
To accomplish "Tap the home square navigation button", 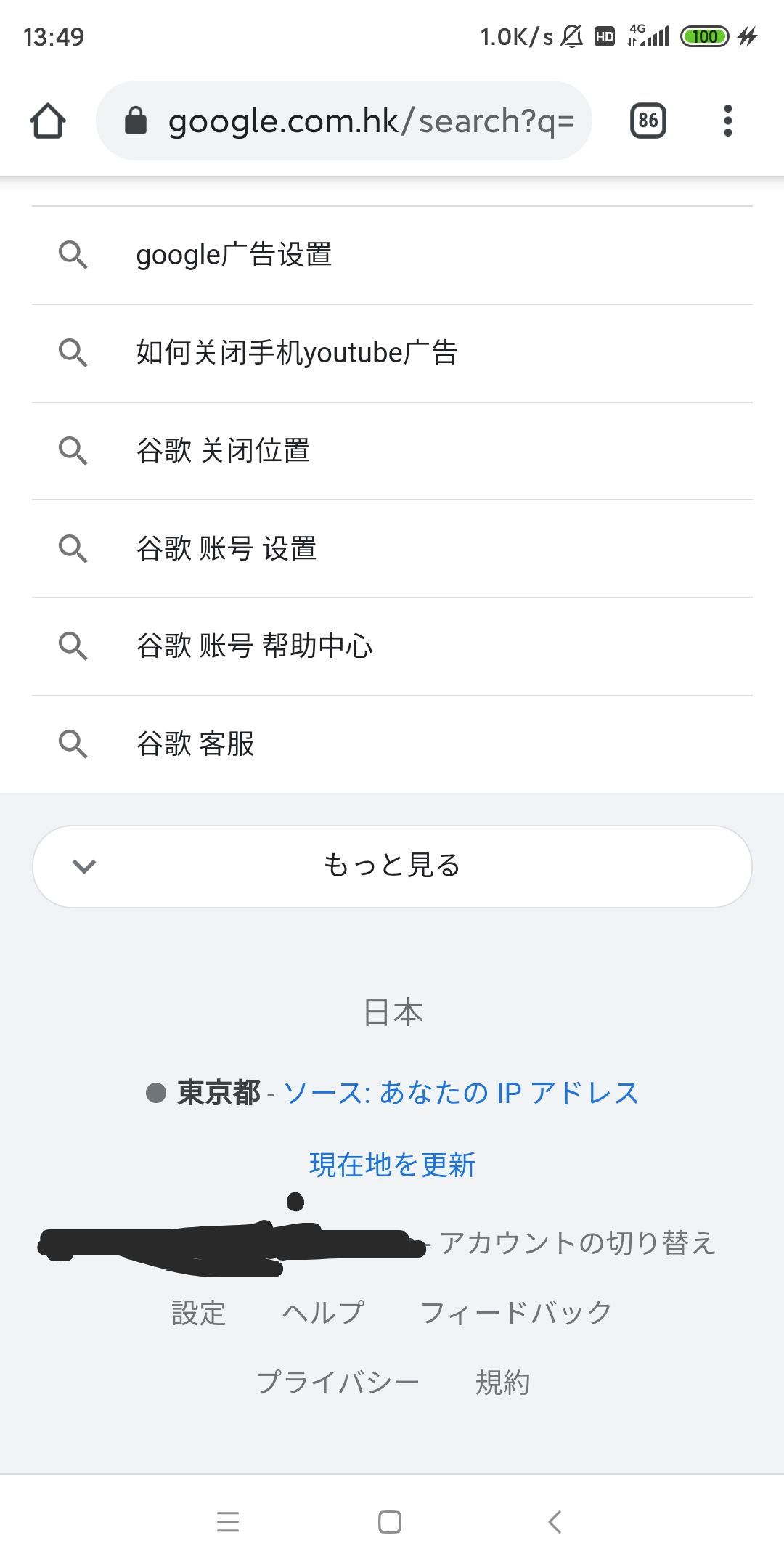I will click(x=392, y=1522).
